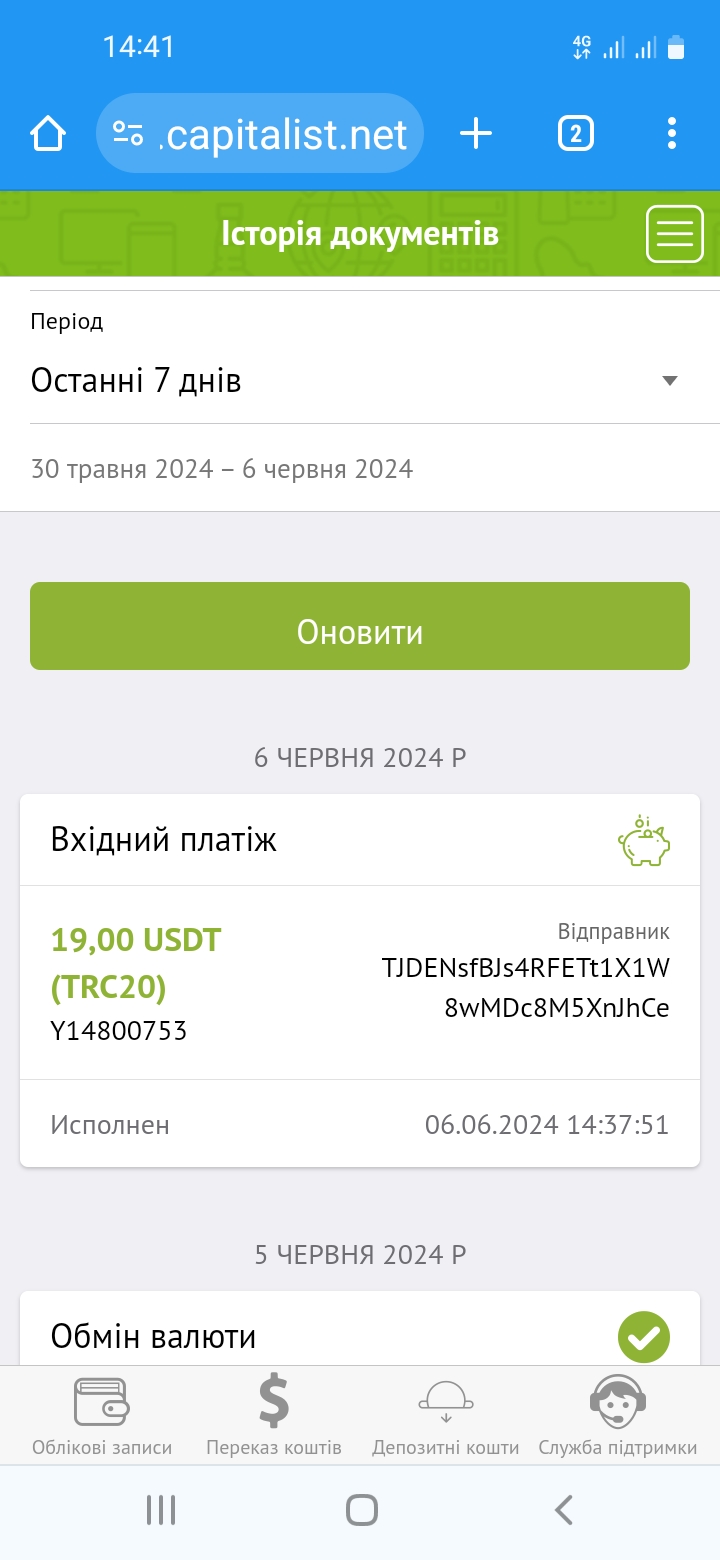720x1560 pixels.
Task: Tap the Оновити button
Action: [x=360, y=626]
